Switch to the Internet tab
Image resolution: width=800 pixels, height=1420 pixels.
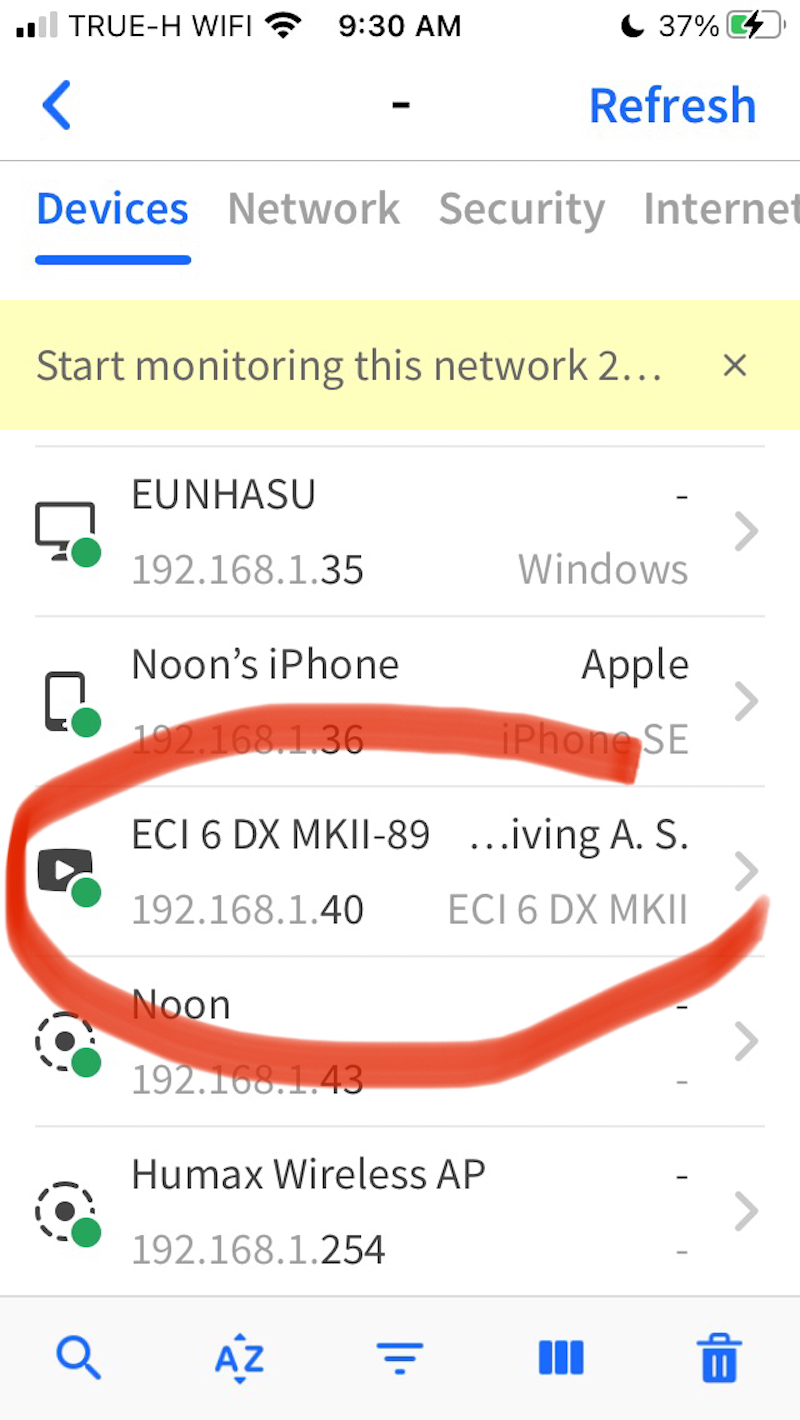(x=720, y=209)
